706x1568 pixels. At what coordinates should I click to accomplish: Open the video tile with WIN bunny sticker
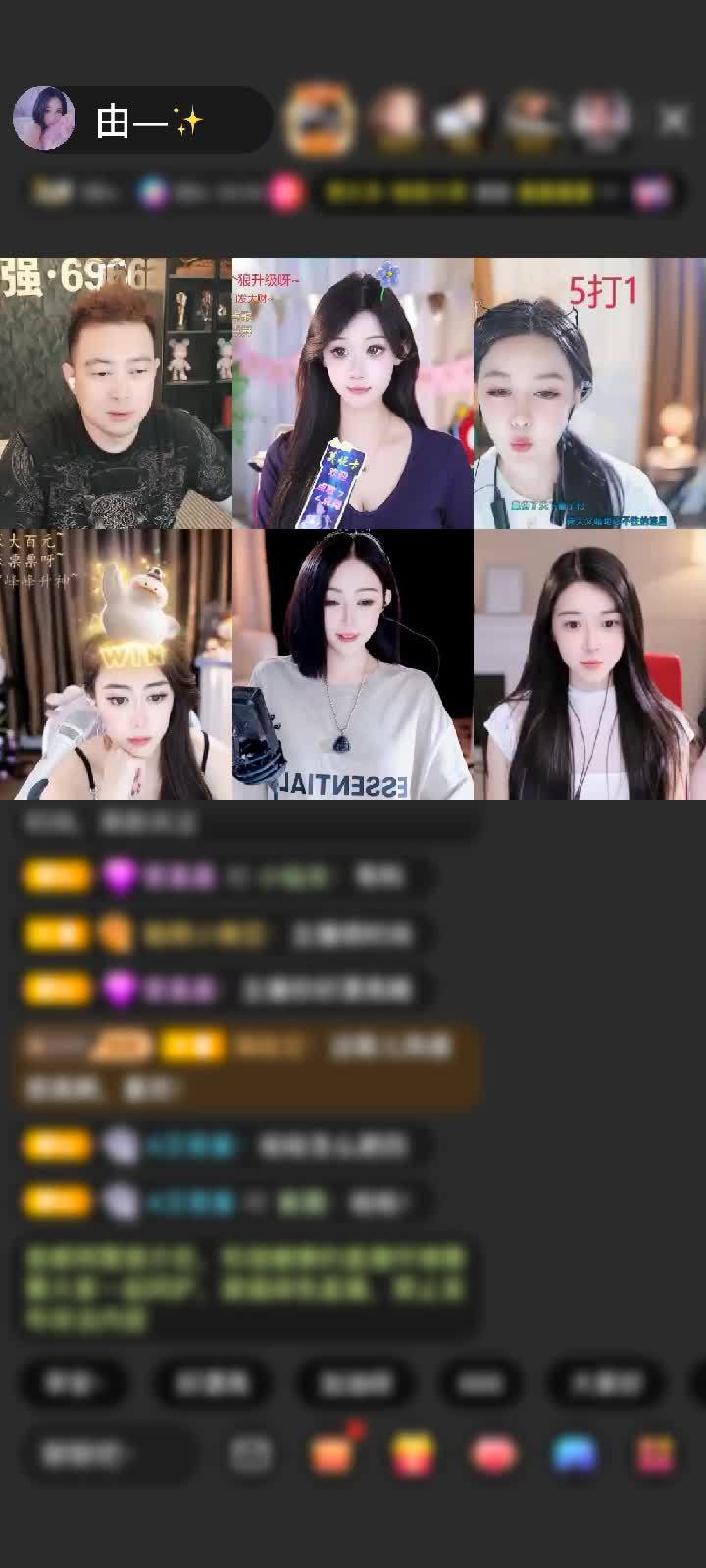tap(116, 664)
